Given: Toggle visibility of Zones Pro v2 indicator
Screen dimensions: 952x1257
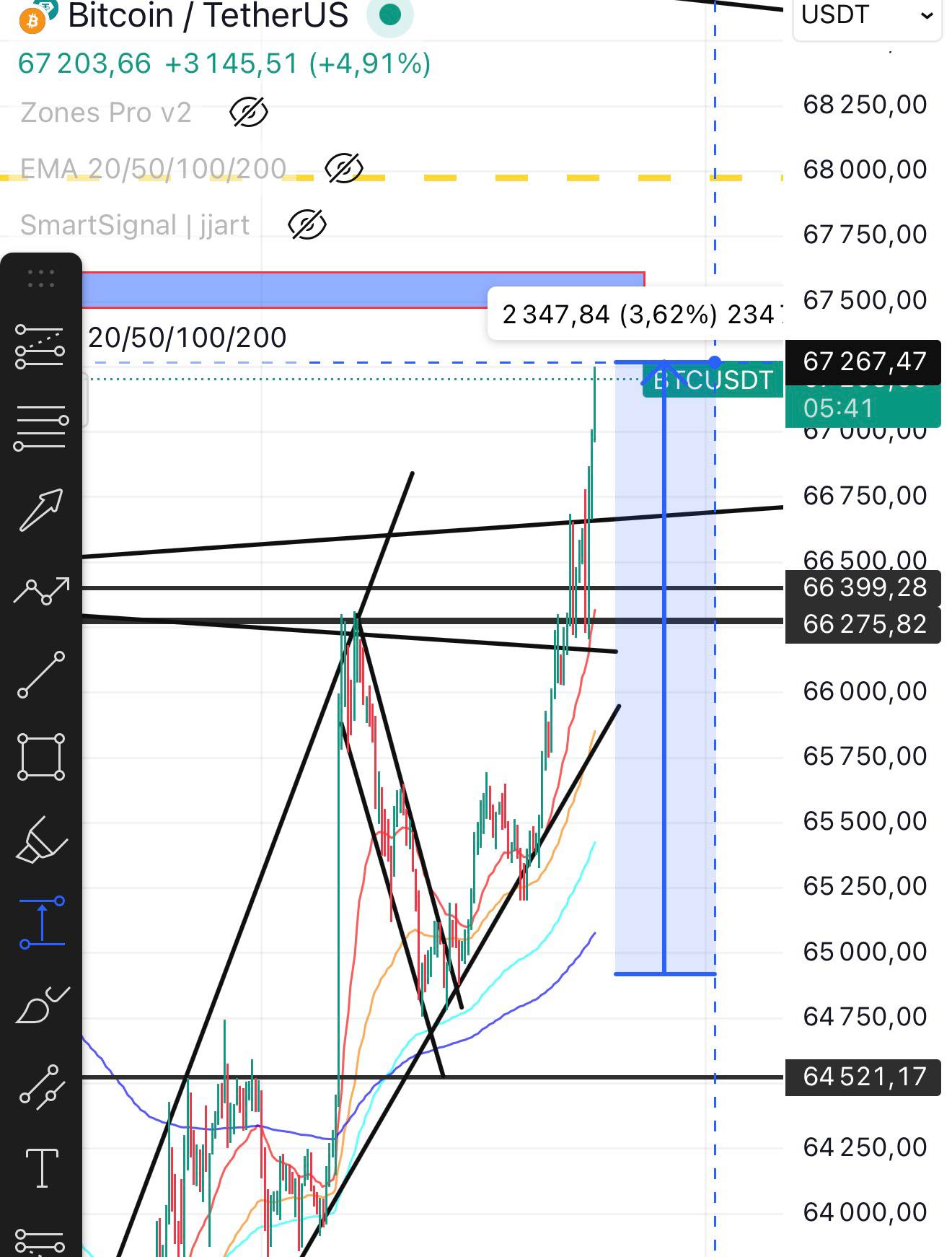Looking at the screenshot, I should click(248, 113).
